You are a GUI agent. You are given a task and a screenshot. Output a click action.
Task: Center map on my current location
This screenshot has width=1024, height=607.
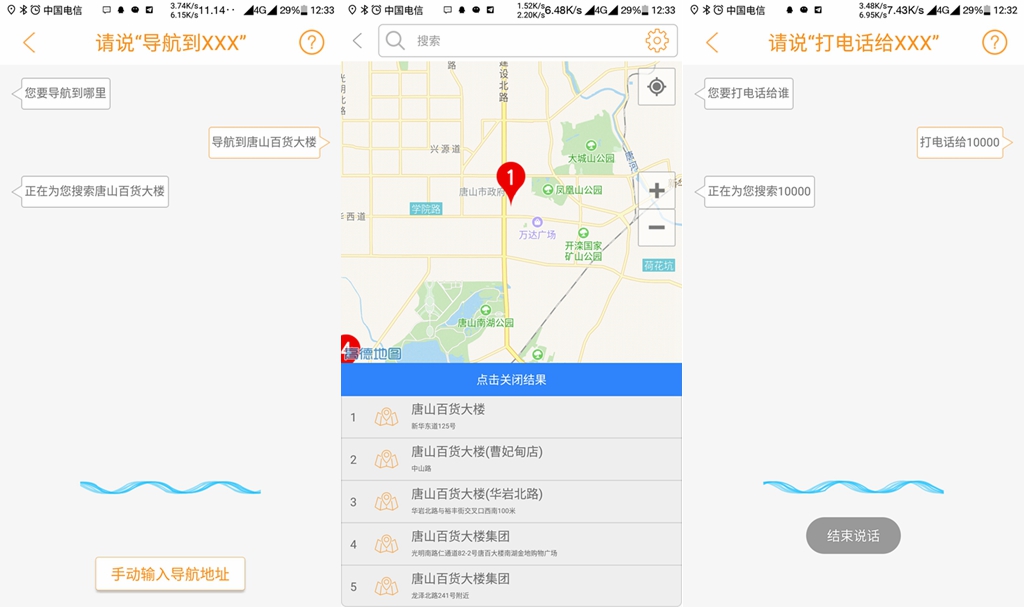[x=656, y=87]
